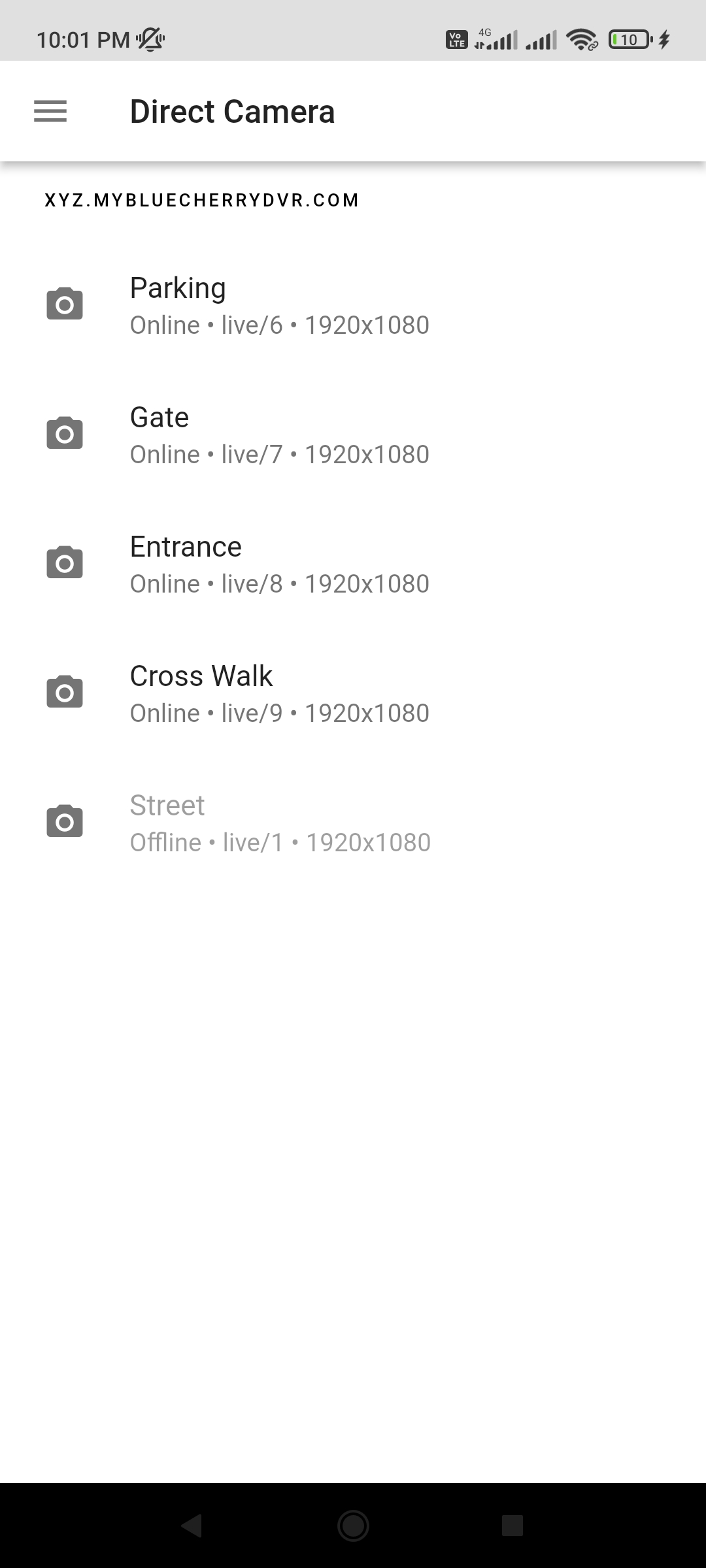
Task: Click the Gate camera icon
Action: coord(63,433)
